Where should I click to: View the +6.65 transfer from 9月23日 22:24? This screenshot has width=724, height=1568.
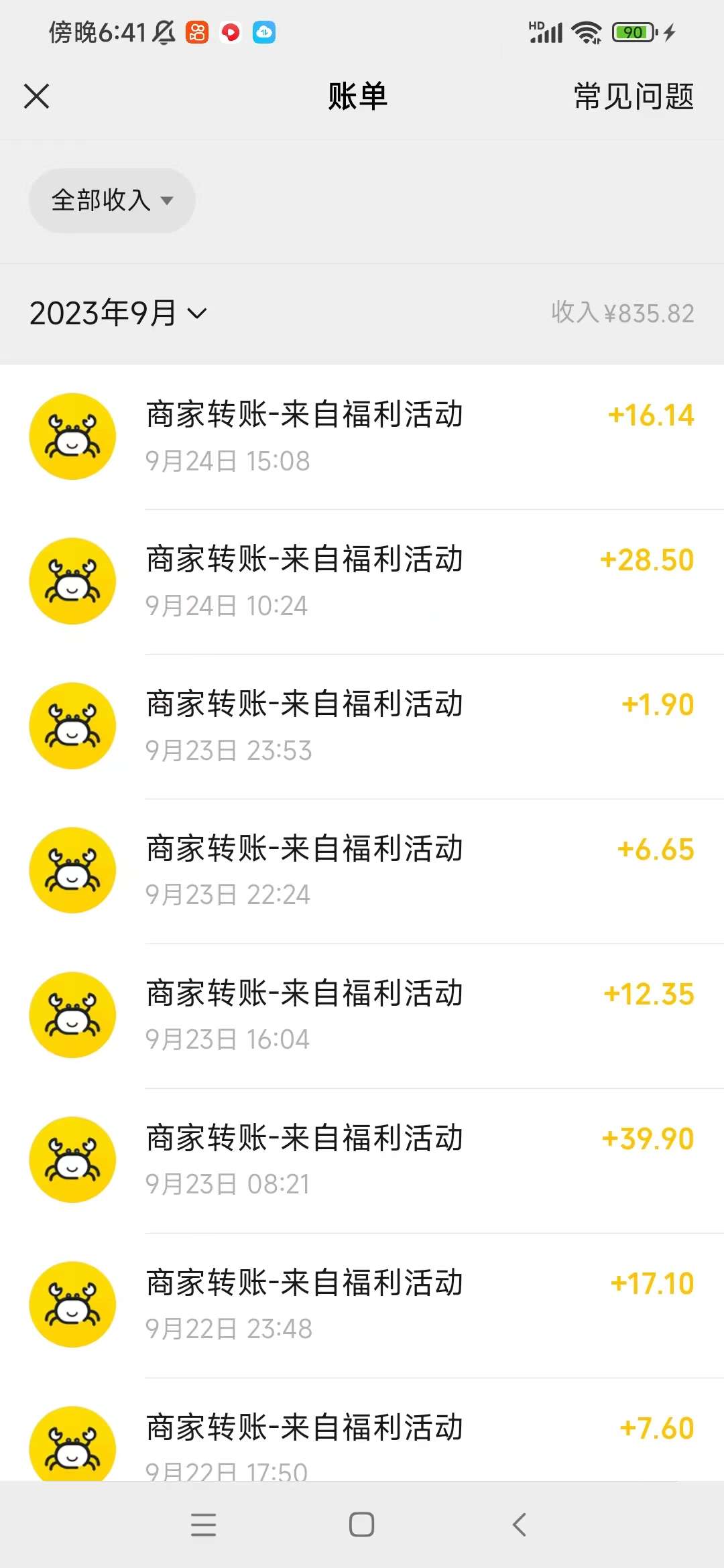(x=362, y=871)
